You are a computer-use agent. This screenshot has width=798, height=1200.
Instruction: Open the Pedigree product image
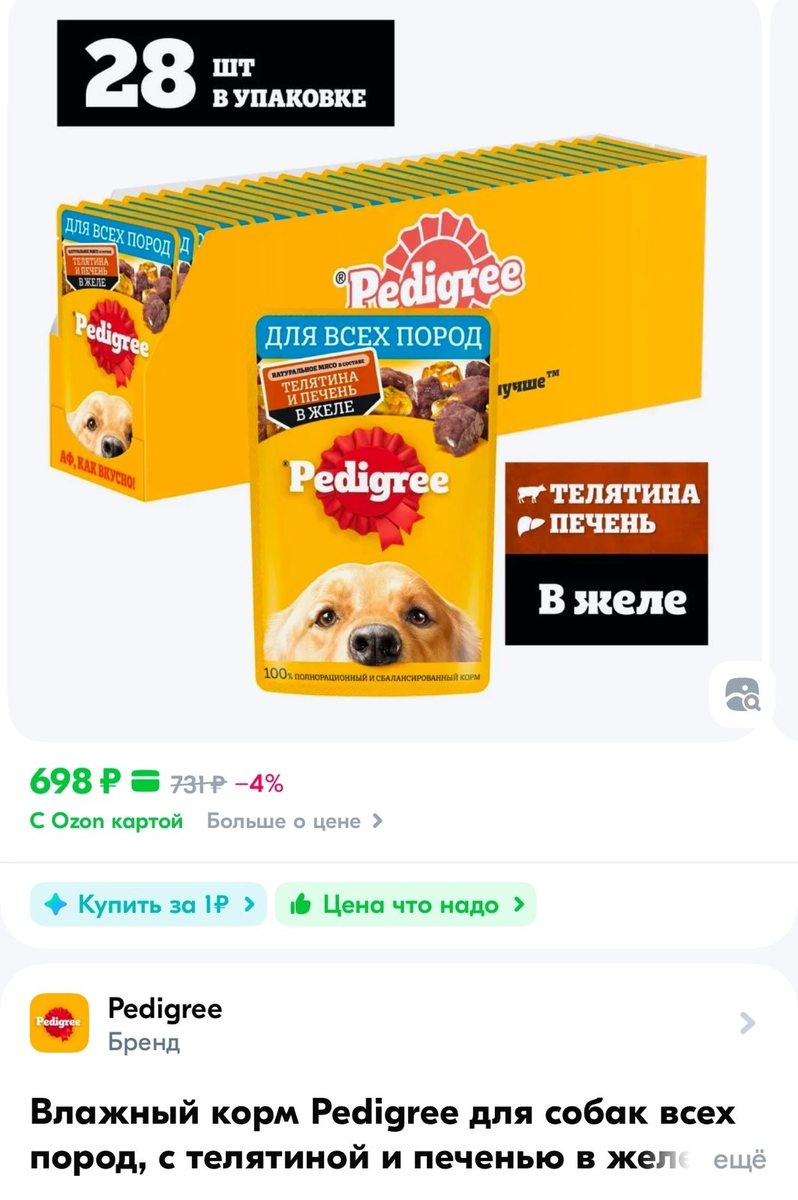[380, 400]
